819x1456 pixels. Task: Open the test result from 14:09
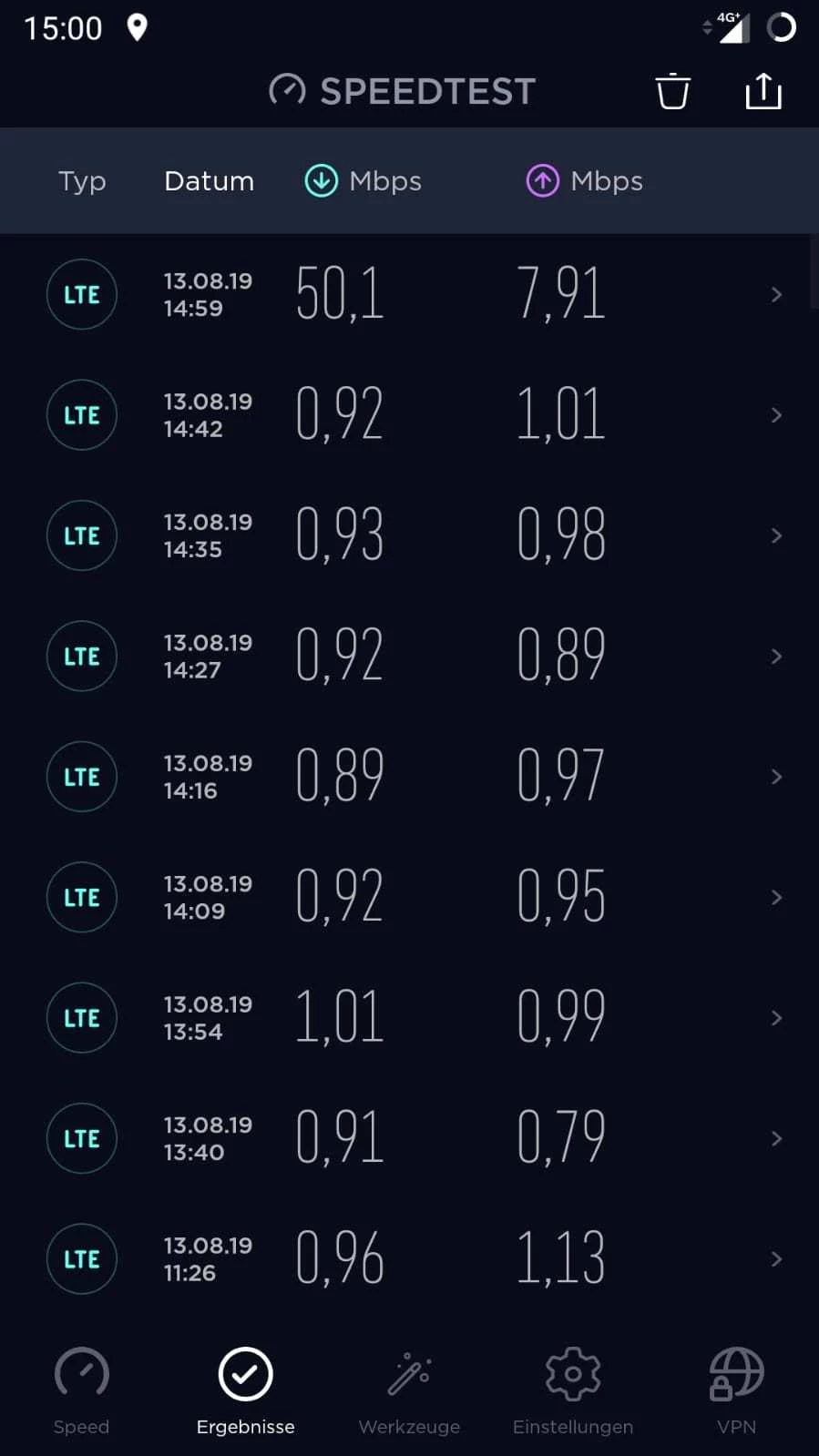[x=409, y=897]
